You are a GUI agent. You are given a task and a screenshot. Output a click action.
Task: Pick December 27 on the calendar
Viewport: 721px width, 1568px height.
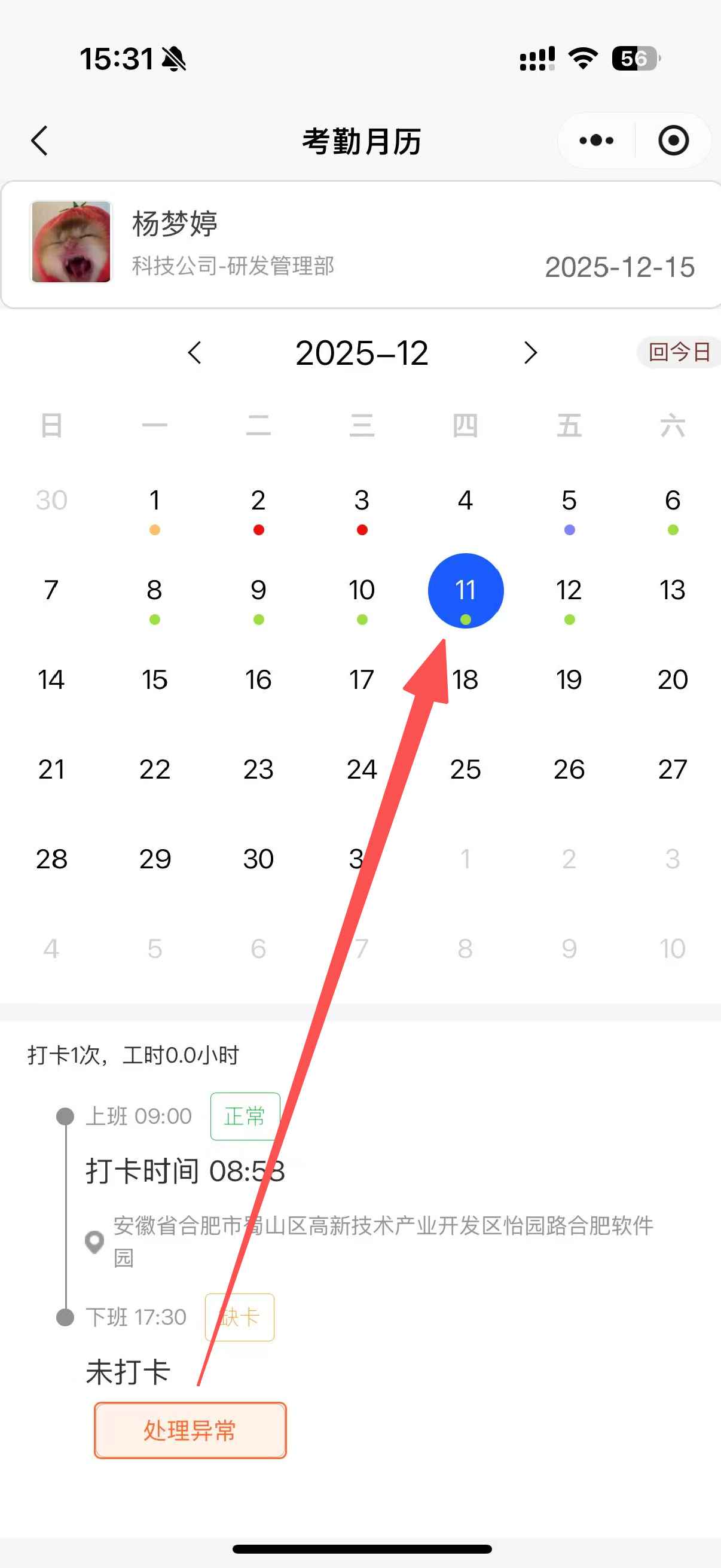tap(673, 770)
